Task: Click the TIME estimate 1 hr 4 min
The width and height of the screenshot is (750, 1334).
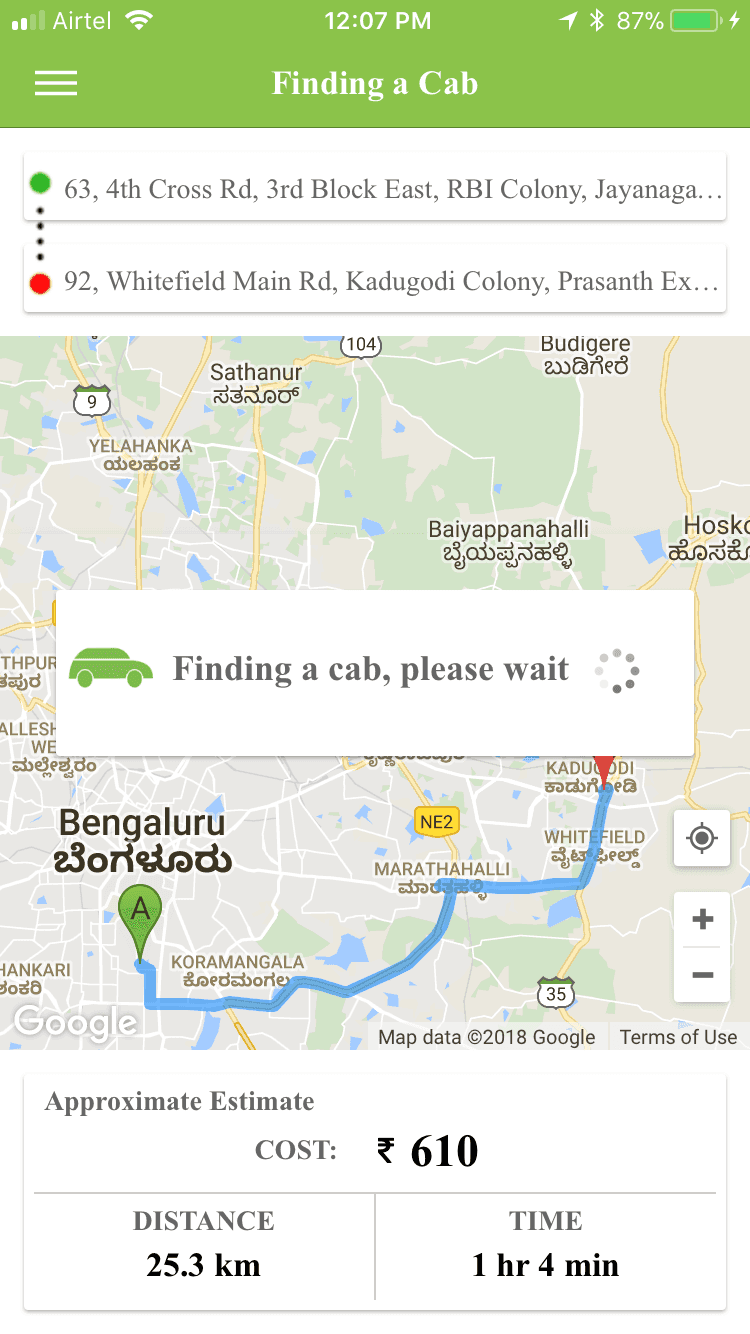Action: coord(546,1265)
